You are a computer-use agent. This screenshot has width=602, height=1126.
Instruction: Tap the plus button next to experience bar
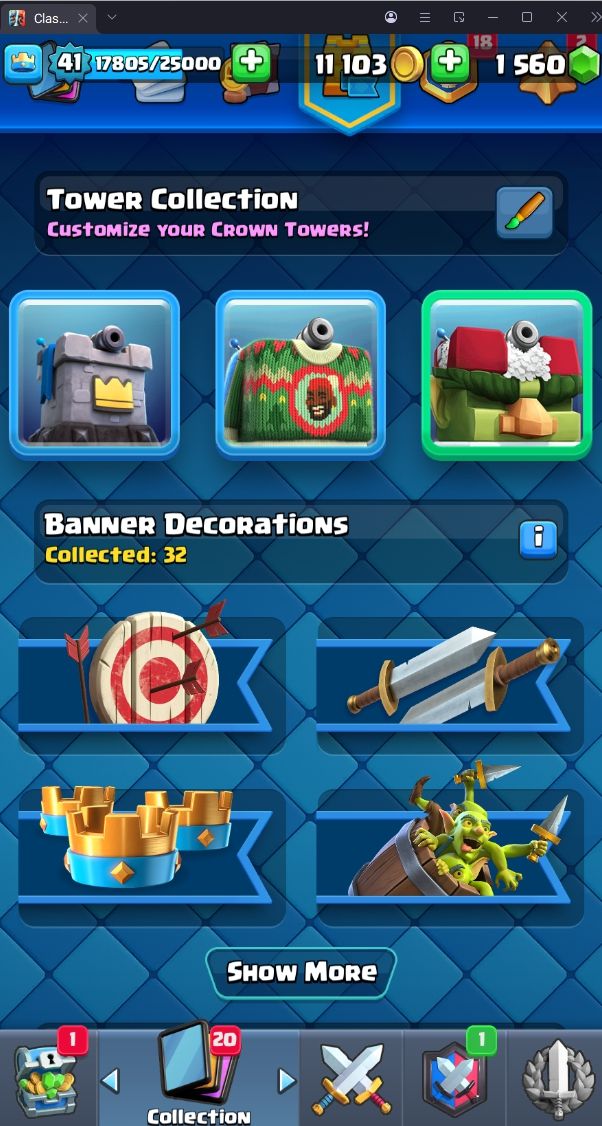point(251,62)
